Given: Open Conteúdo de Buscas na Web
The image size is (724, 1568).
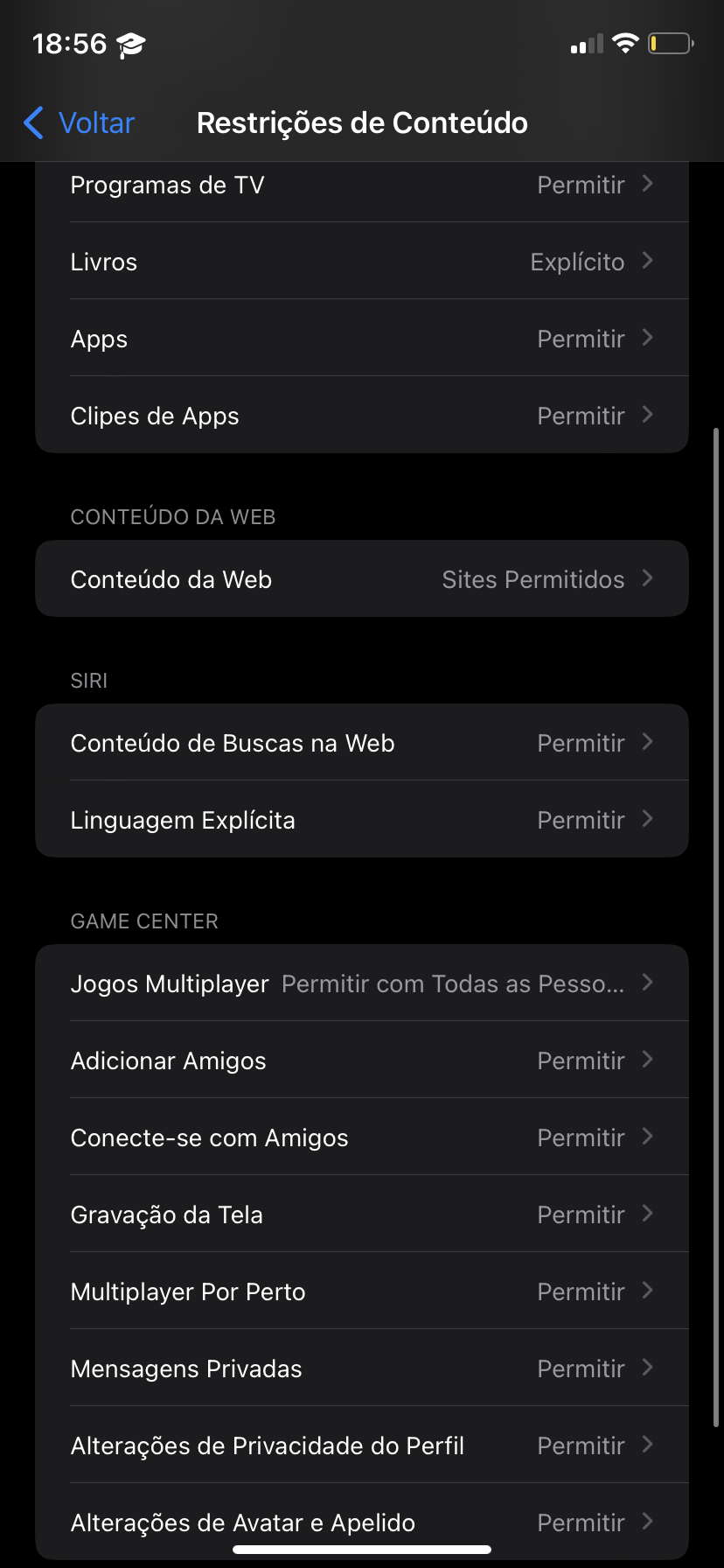Looking at the screenshot, I should click(x=362, y=743).
